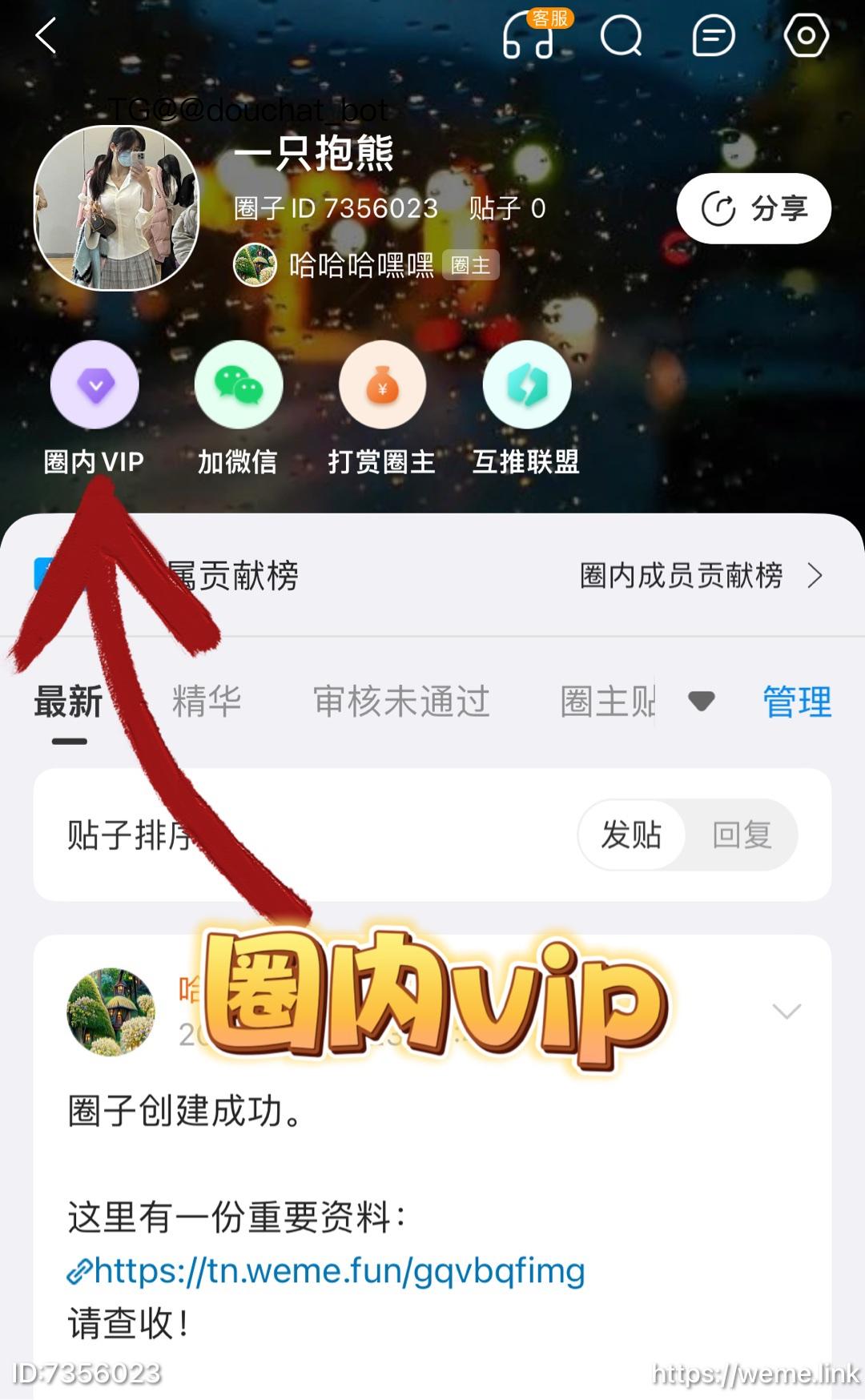865x1400 pixels.
Task: Select 发贴 in post sorting
Action: pos(632,835)
